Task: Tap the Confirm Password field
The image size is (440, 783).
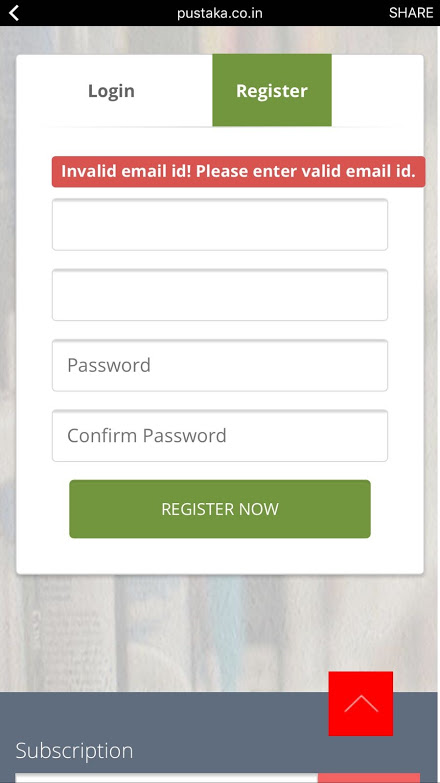Action: pos(220,436)
